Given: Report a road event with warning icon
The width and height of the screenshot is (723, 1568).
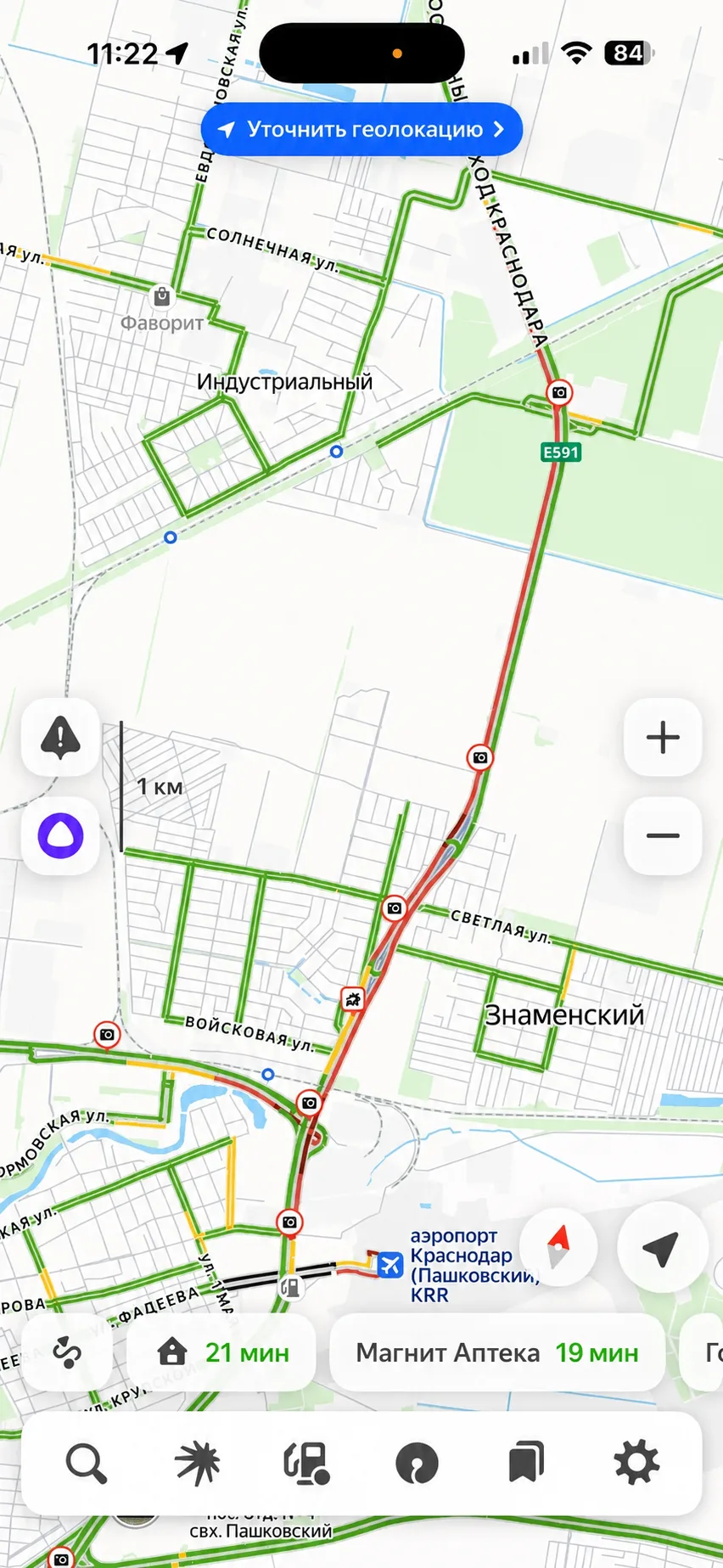Looking at the screenshot, I should [60, 737].
